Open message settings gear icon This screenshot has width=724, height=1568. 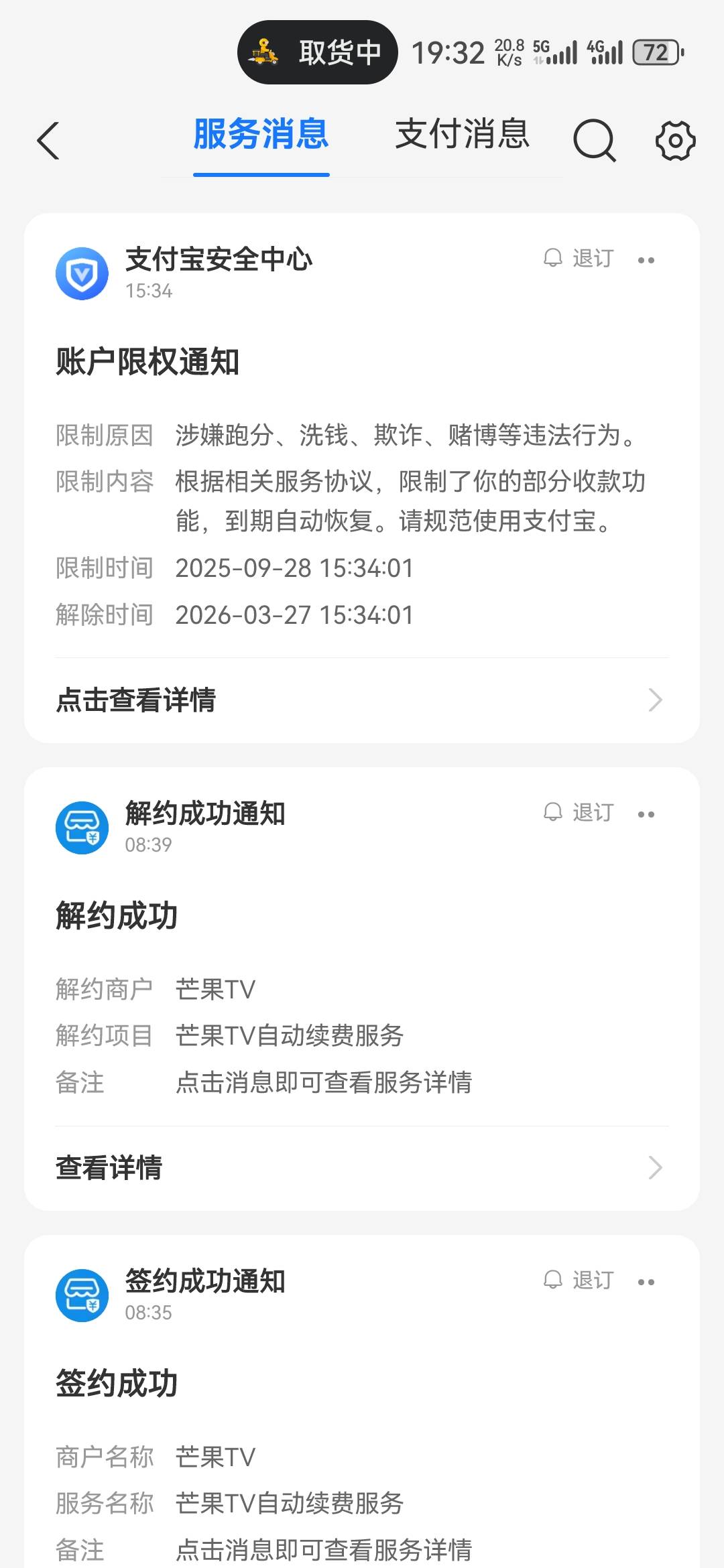[674, 141]
